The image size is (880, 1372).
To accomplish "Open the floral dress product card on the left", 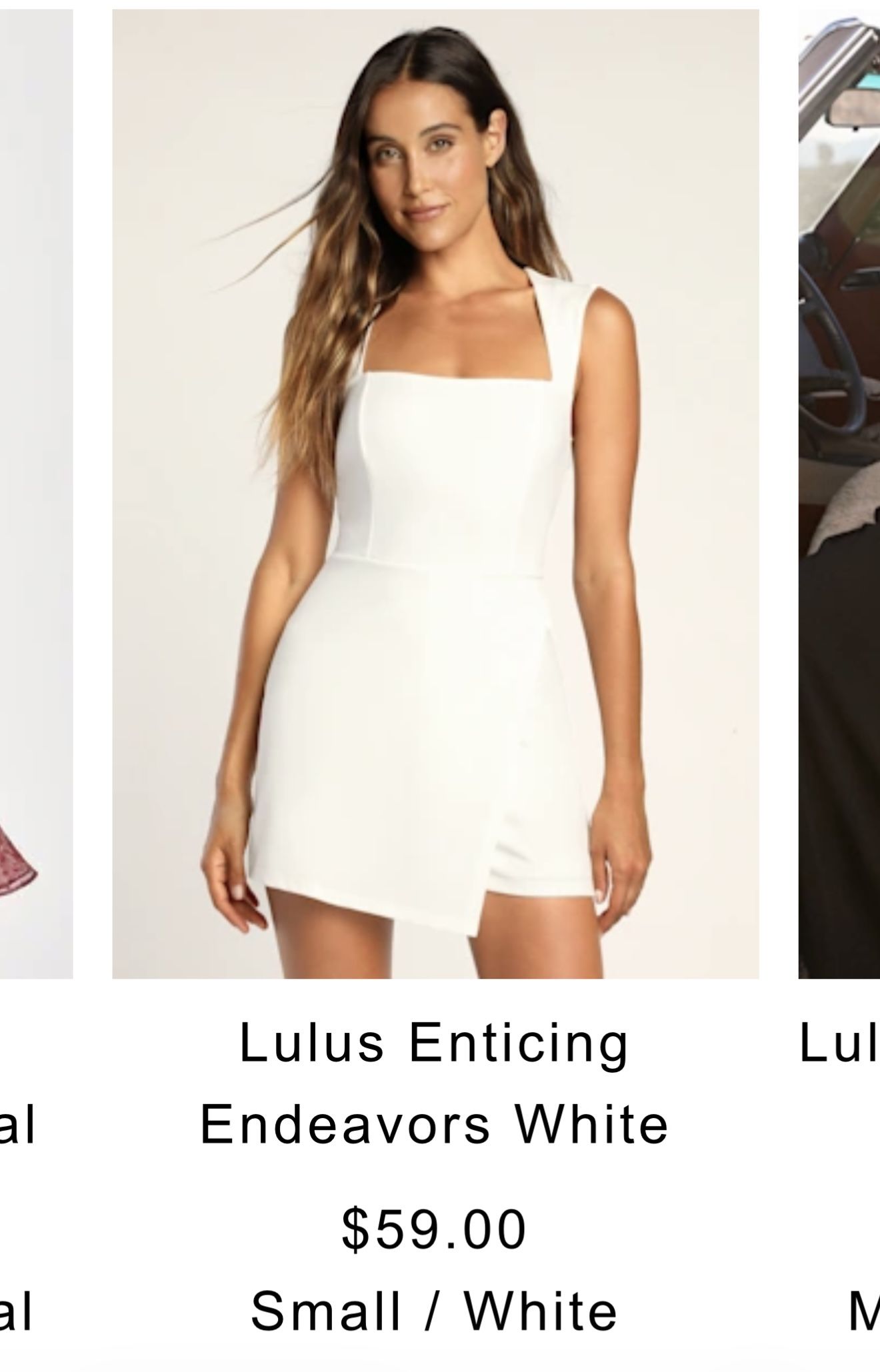I will (x=35, y=493).
